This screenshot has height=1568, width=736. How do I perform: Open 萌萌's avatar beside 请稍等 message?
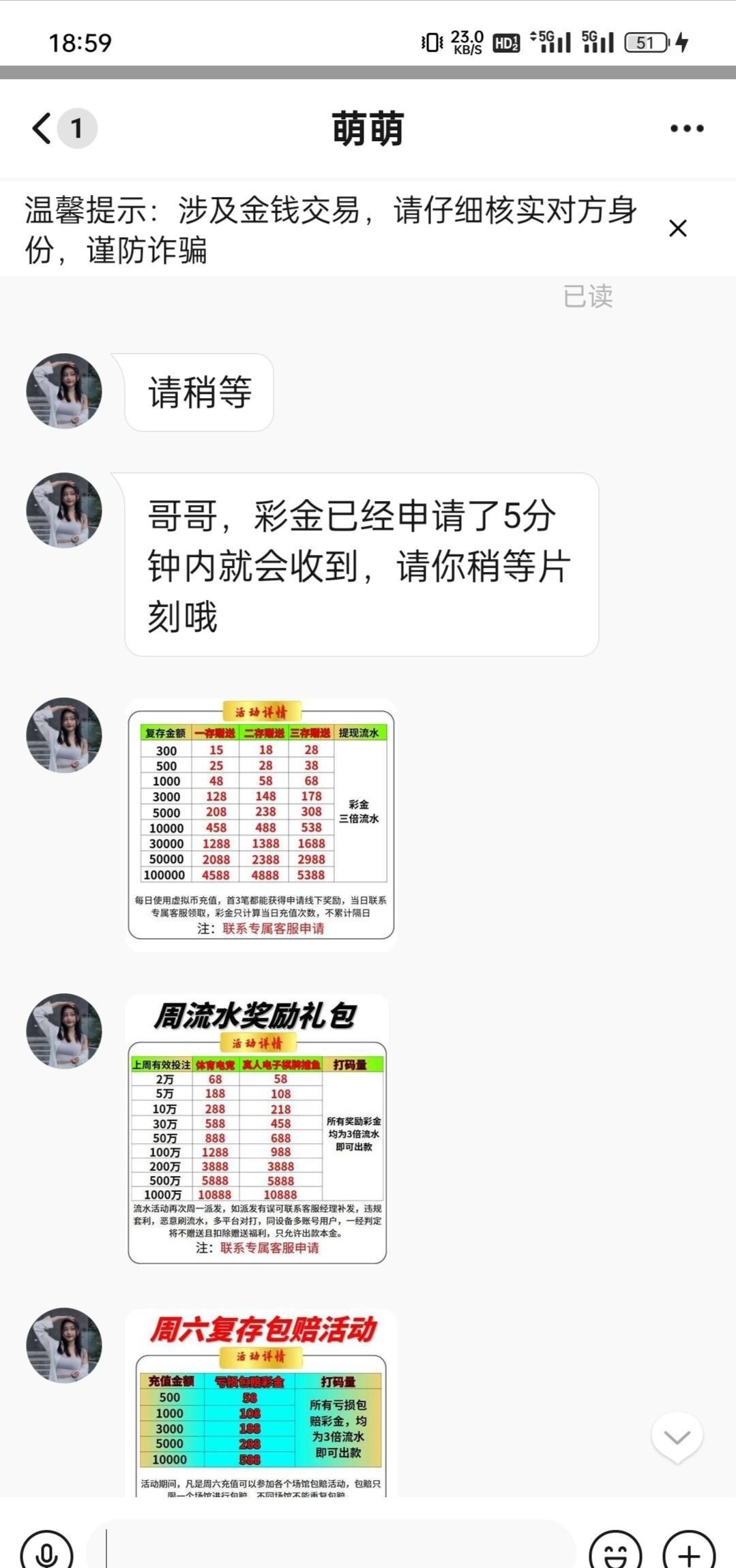pos(64,391)
